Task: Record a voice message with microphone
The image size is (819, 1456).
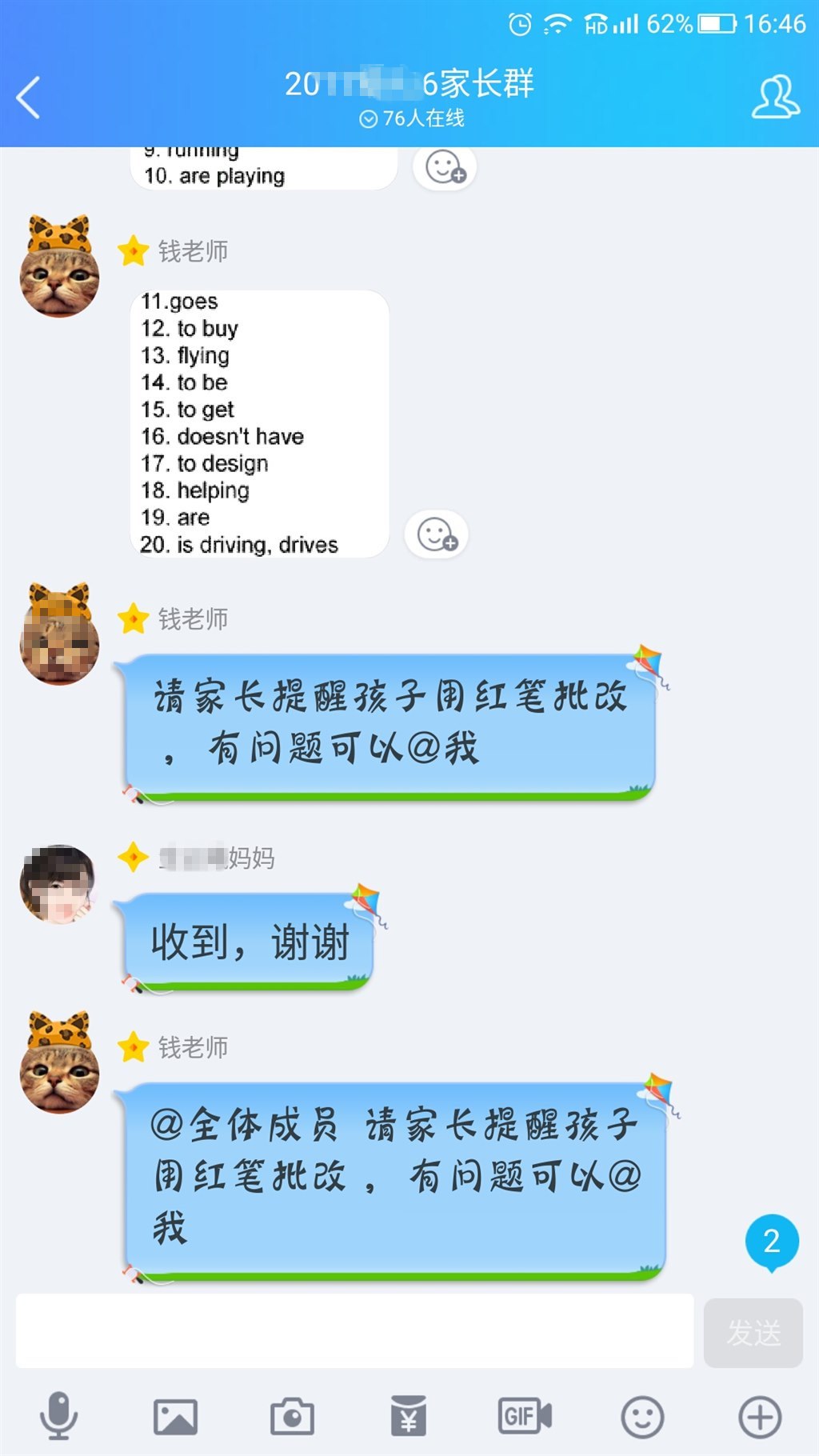Action: (59, 1416)
